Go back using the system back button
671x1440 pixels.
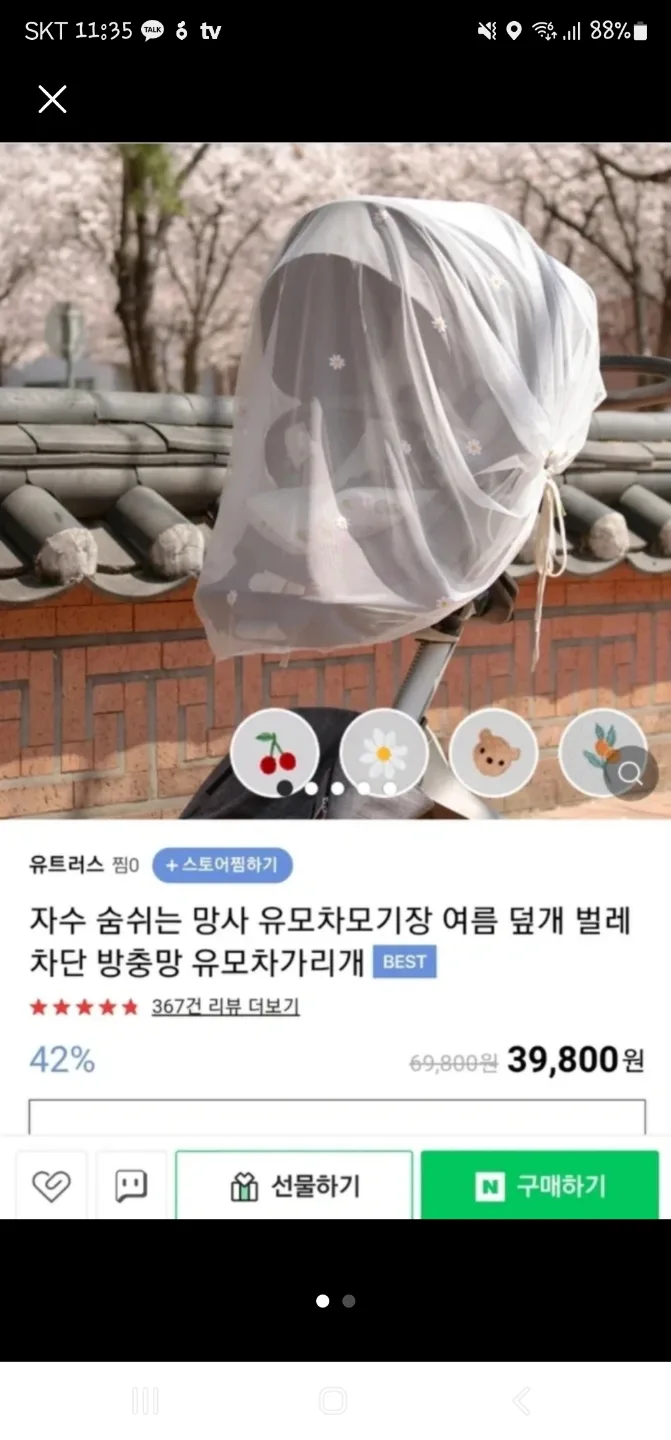(521, 1401)
